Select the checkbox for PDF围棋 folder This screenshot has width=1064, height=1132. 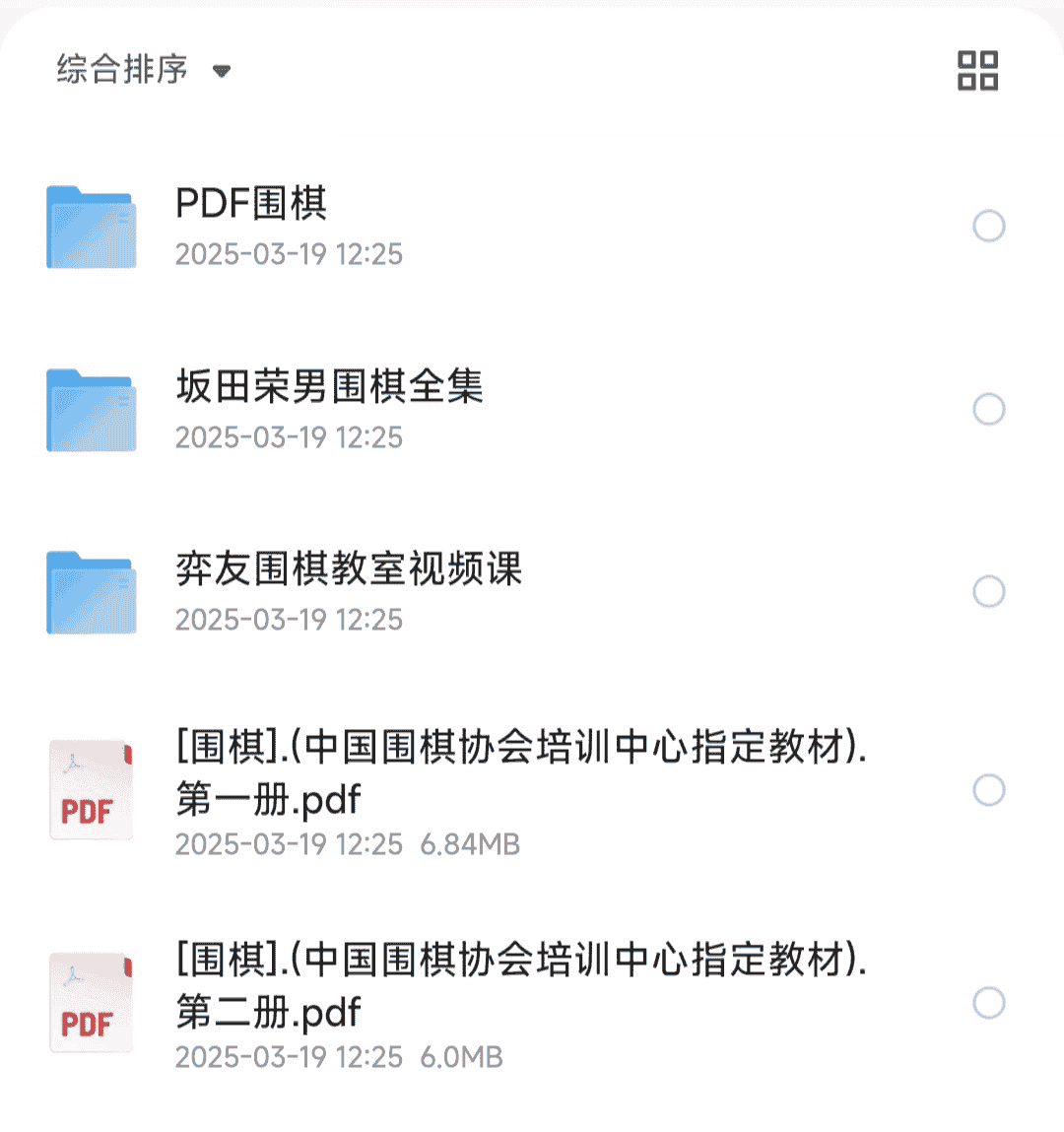pyautogui.click(x=988, y=226)
